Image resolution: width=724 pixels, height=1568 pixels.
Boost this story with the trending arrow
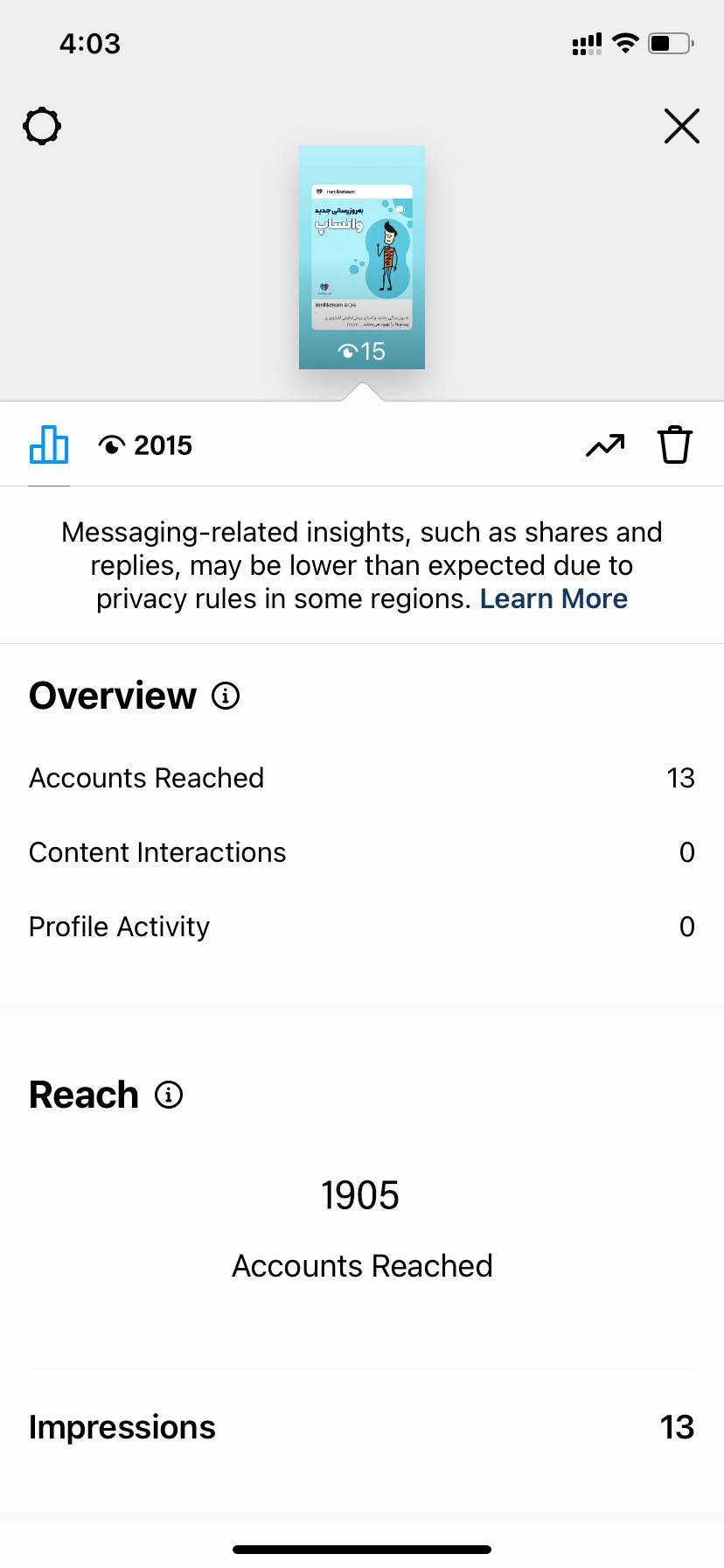[x=605, y=445]
